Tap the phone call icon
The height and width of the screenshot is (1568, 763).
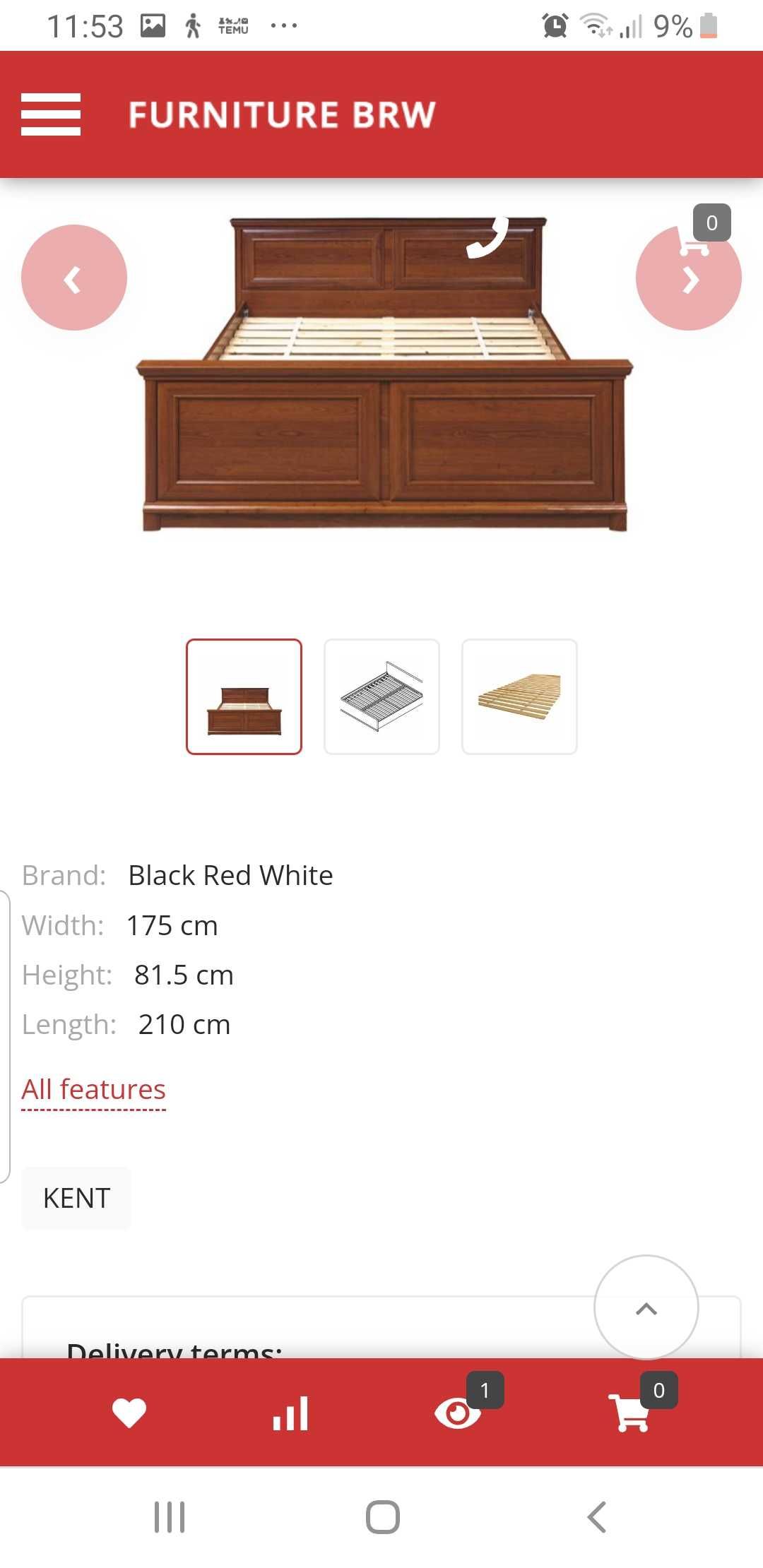tap(488, 239)
